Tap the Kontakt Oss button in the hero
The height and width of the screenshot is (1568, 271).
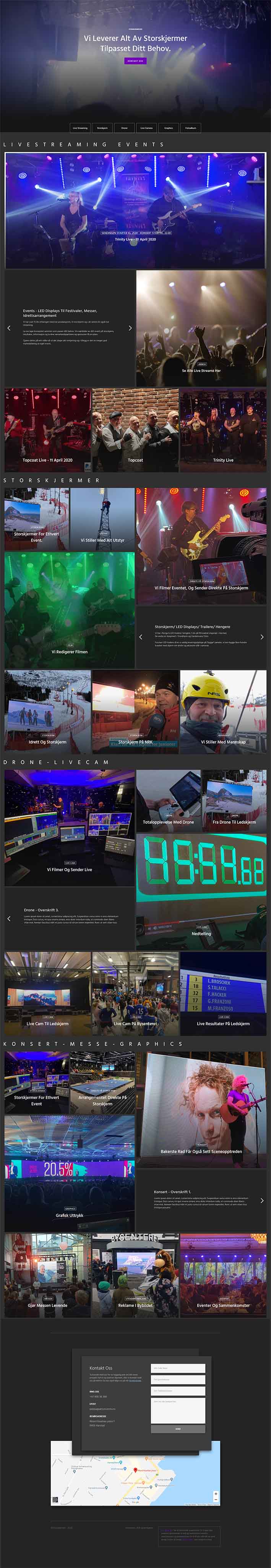click(135, 61)
